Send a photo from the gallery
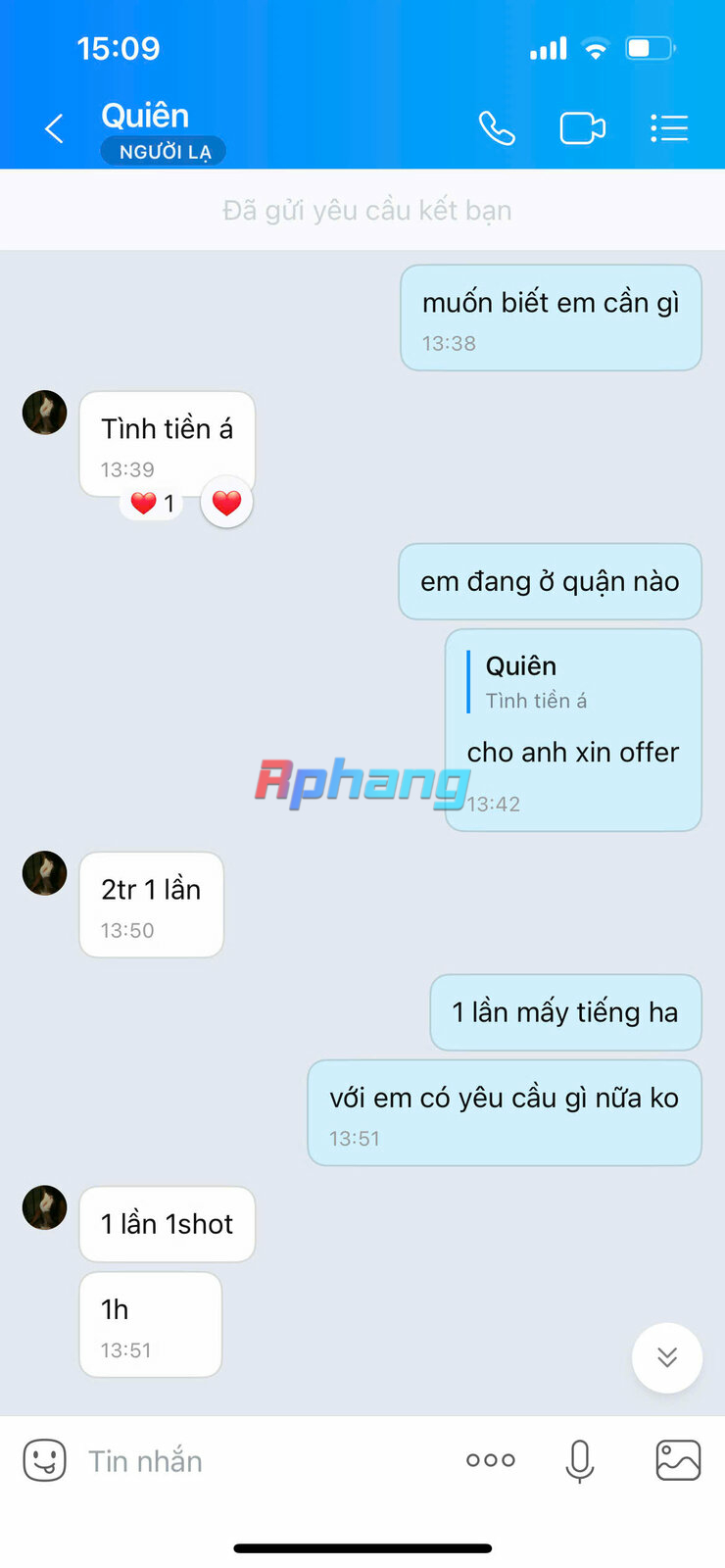This screenshot has width=725, height=1568. click(678, 1460)
